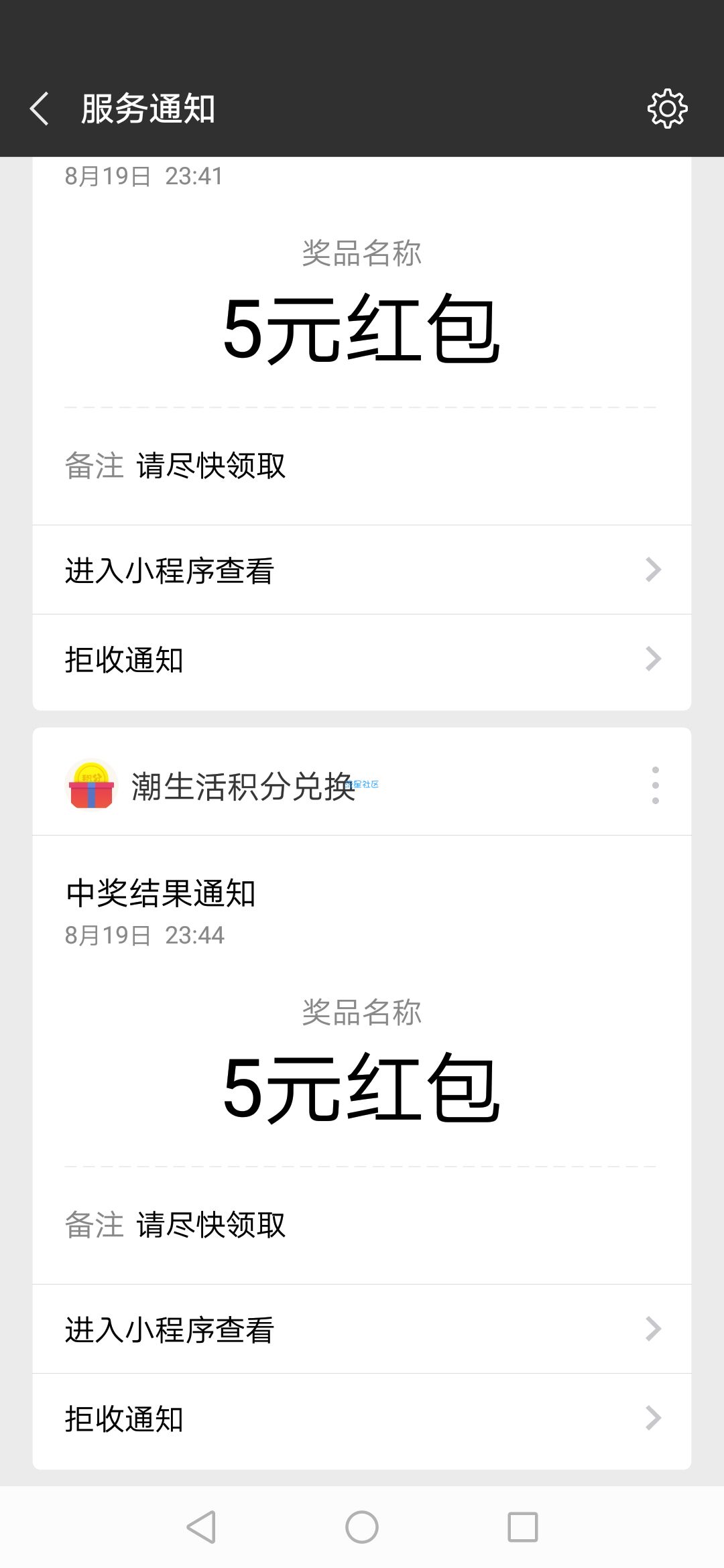Open the three-dot menu for 潮生活积分兑换
The image size is (724, 1568).
point(655,785)
